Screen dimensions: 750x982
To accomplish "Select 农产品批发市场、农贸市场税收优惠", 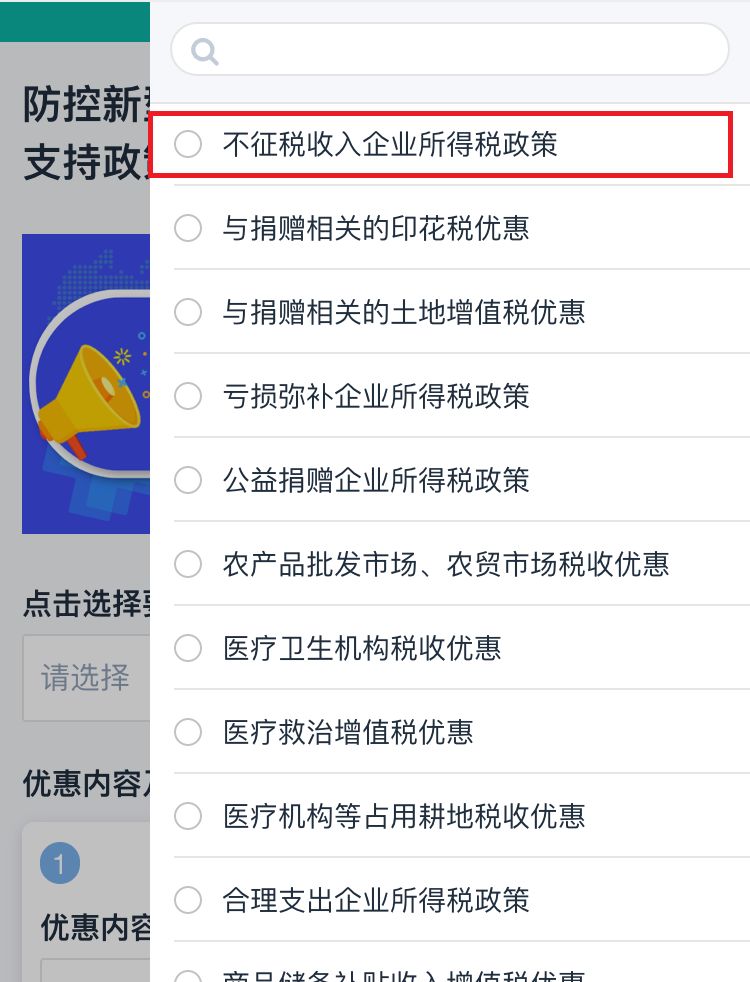I will point(446,565).
